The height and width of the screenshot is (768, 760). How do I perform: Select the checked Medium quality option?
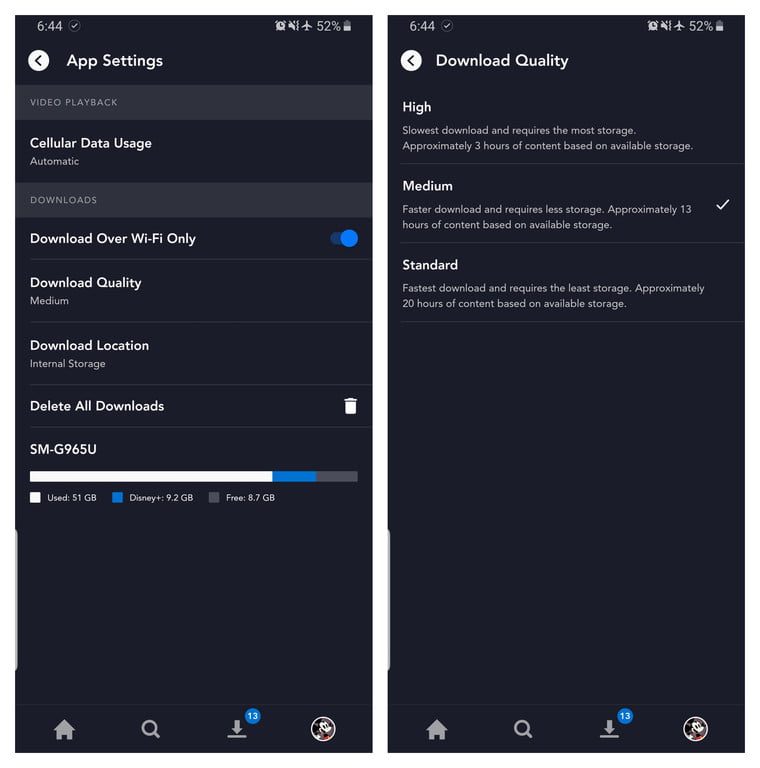pos(565,204)
